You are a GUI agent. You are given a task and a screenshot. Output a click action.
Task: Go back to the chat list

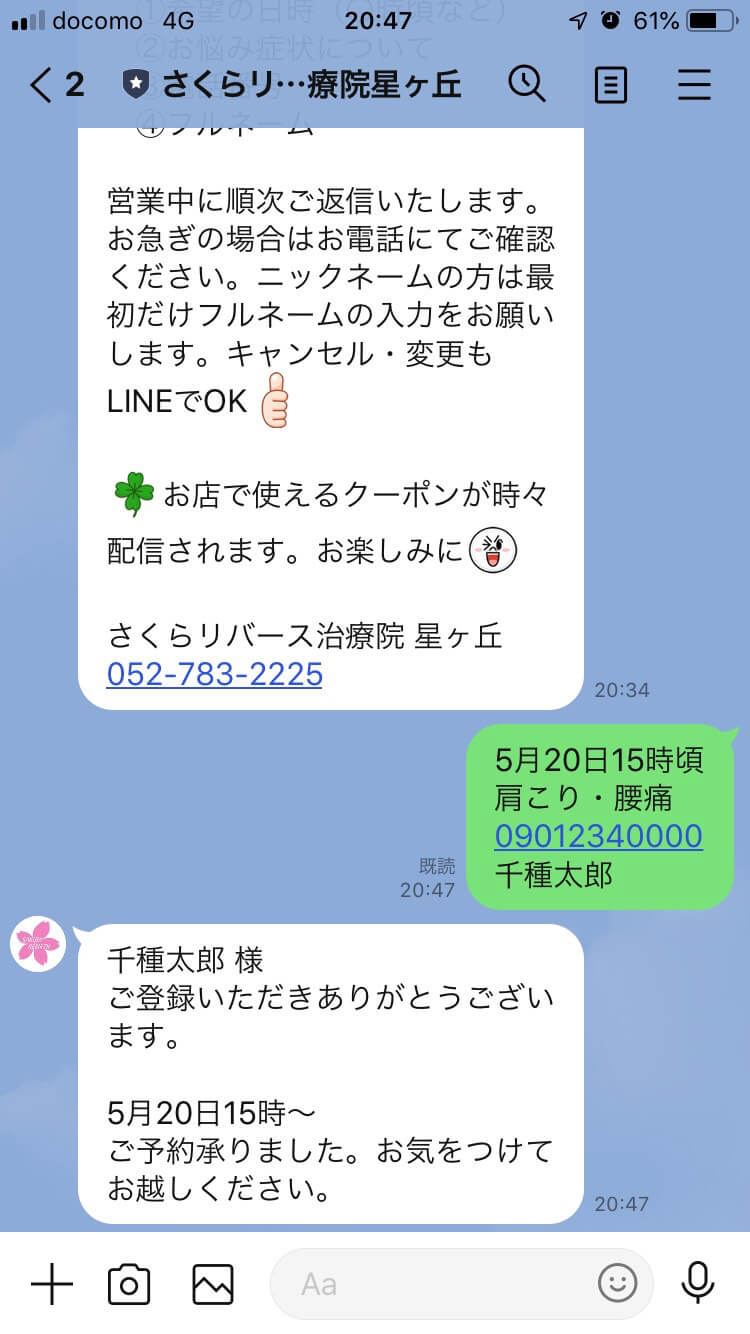[55, 85]
